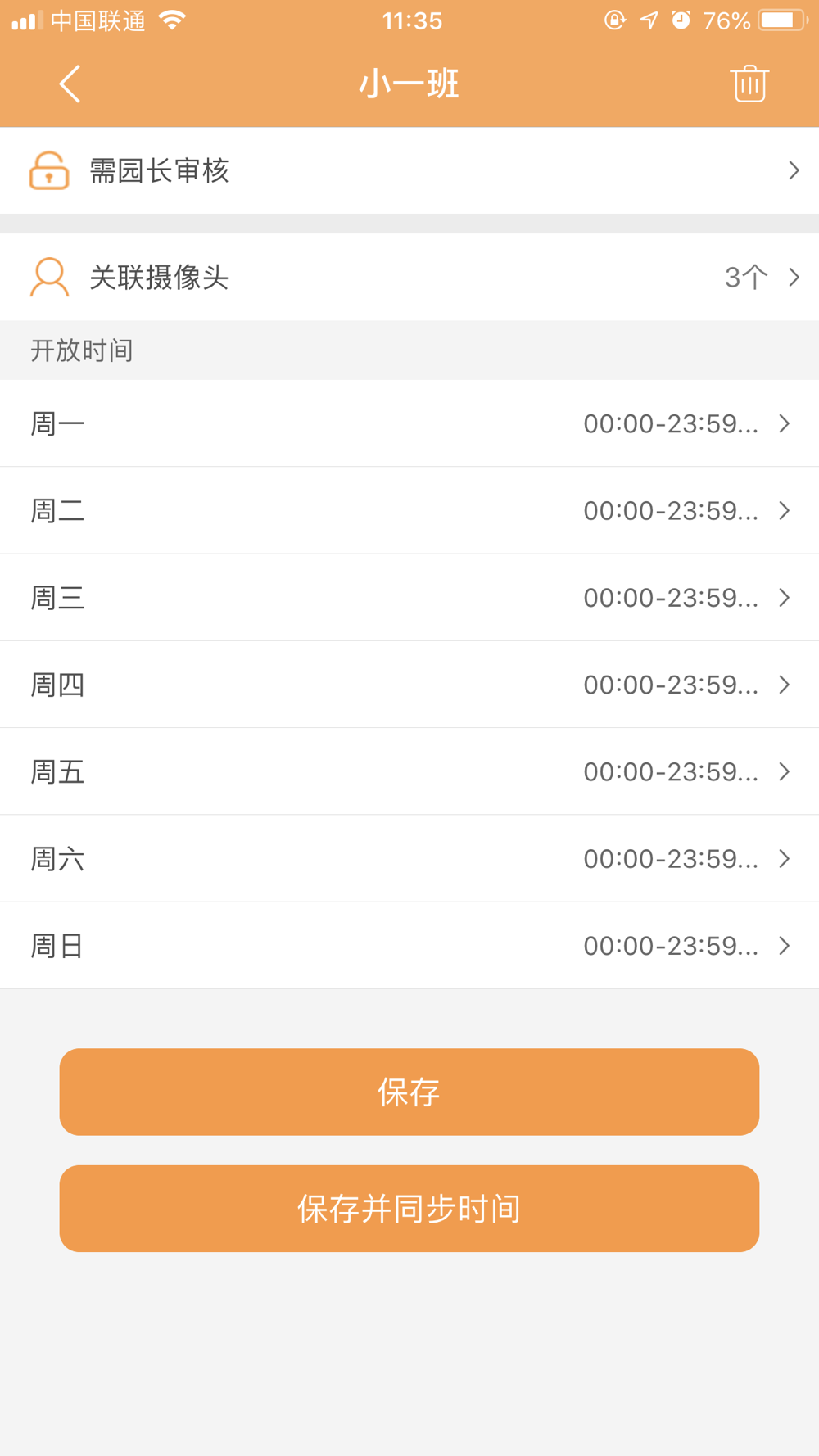Select the 周四 time row
Viewport: 819px width, 1456px height.
409,685
